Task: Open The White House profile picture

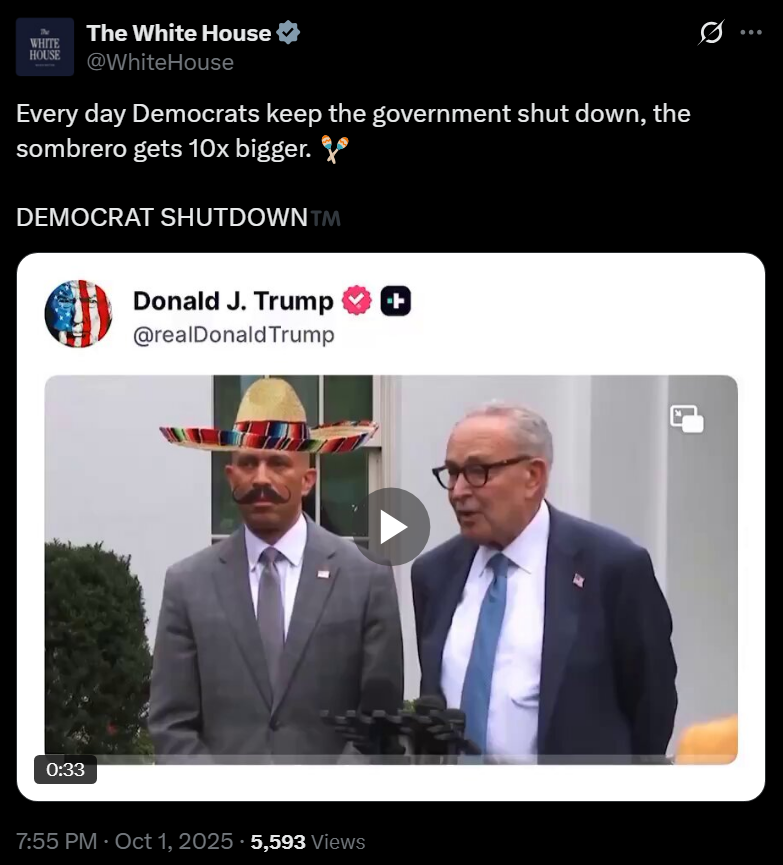Action: coord(44,47)
